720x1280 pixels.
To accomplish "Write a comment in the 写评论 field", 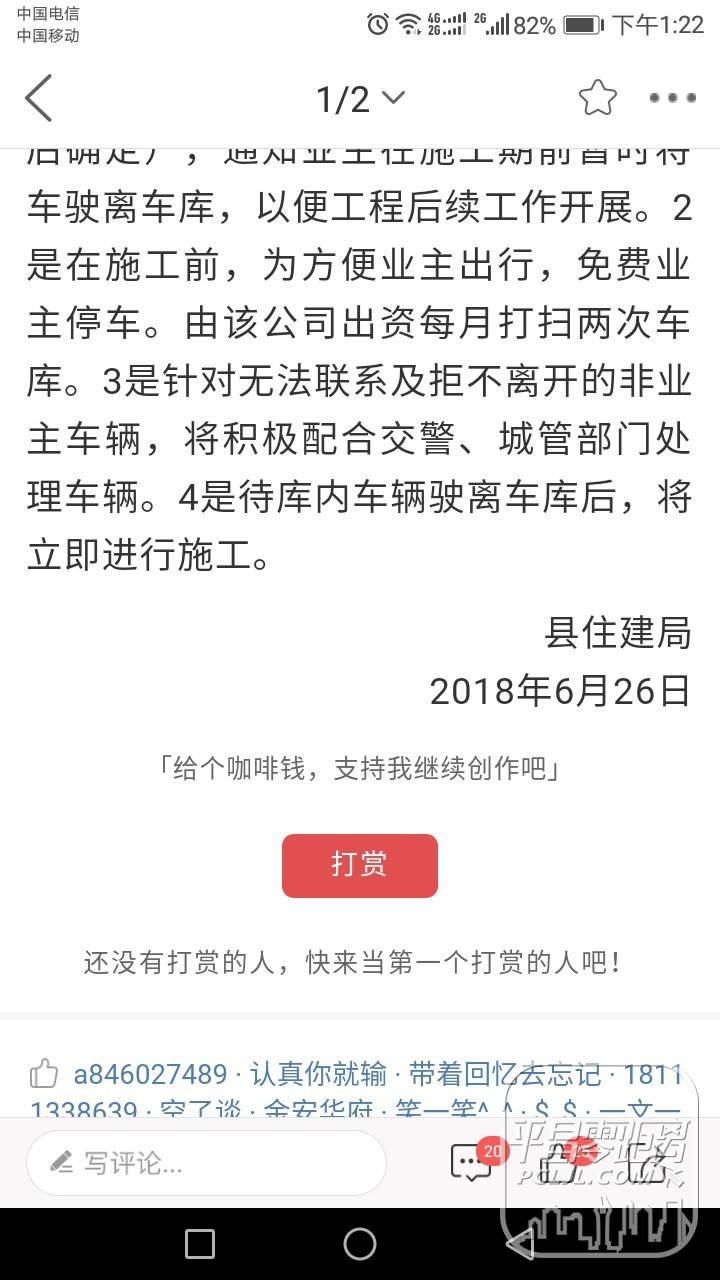I will pyautogui.click(x=206, y=1163).
